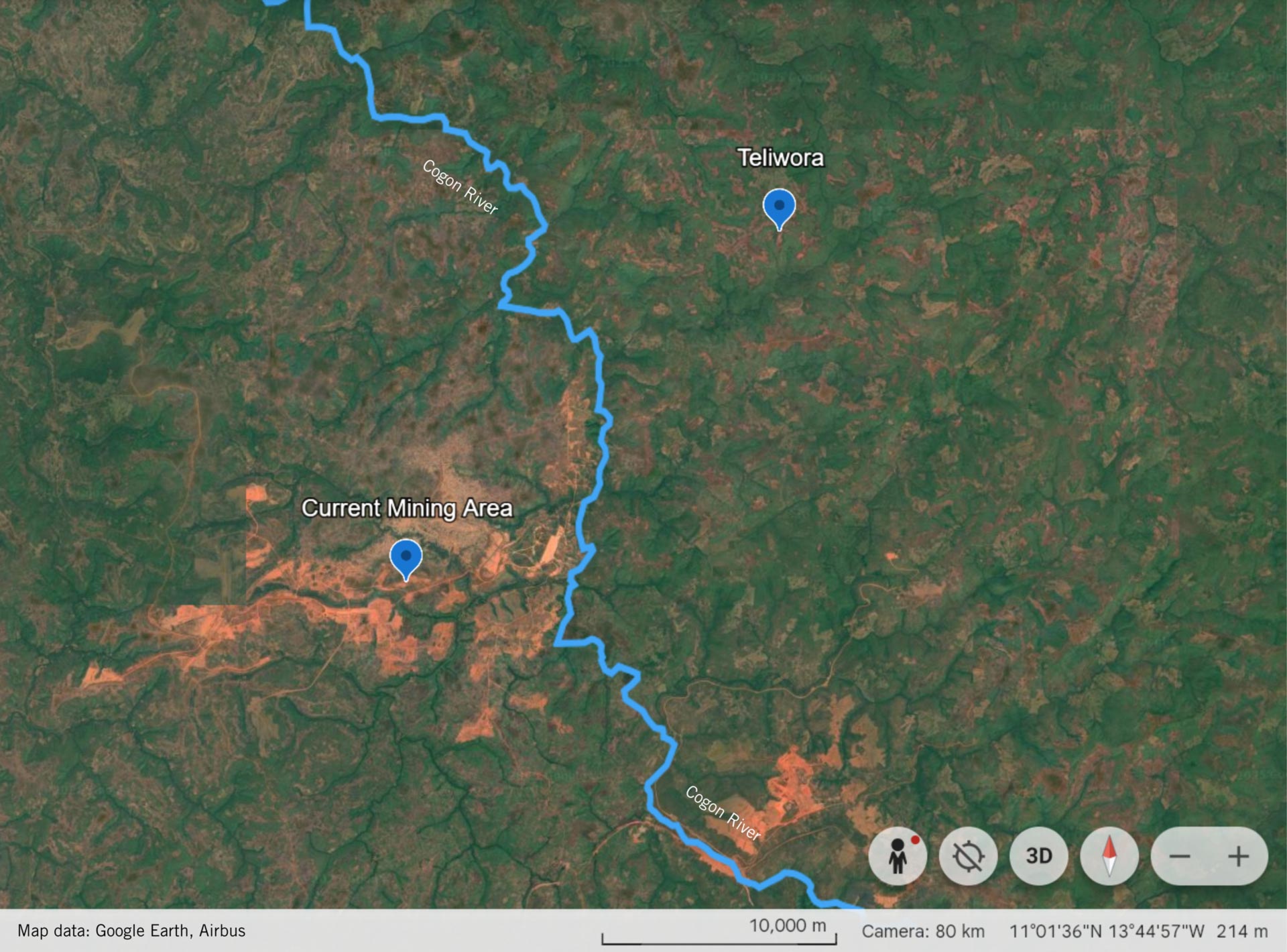The width and height of the screenshot is (1287, 952).
Task: Select the Teliwora placemark pin
Action: tap(779, 208)
